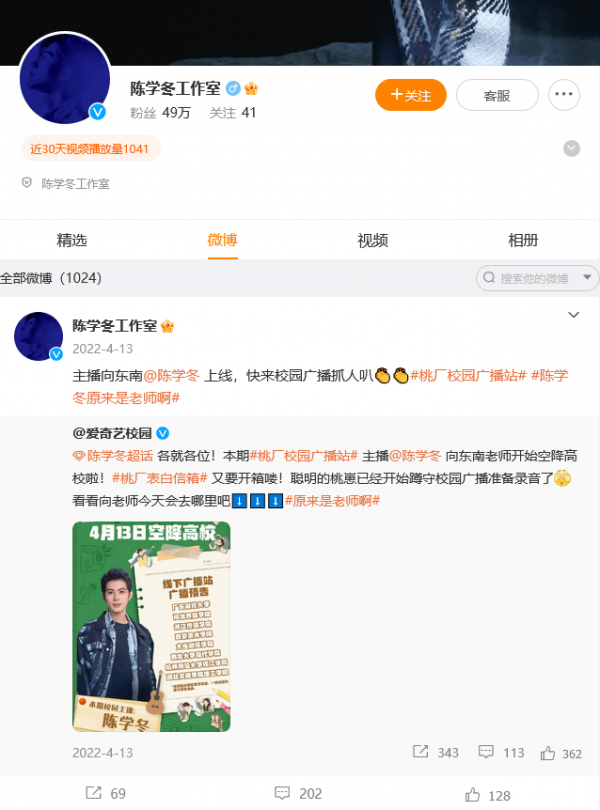Visit the @爱奇艺校园 account

[112, 433]
